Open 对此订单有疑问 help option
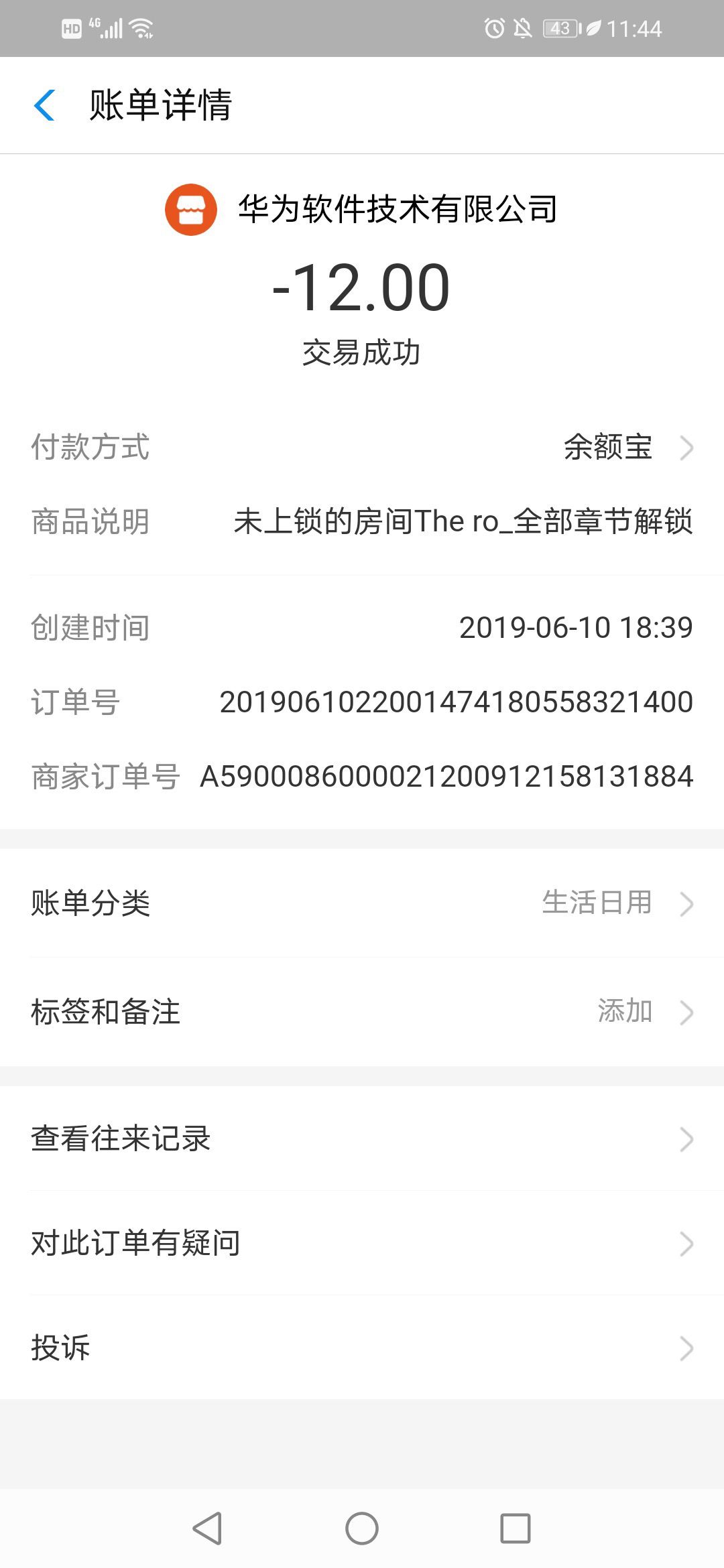This screenshot has height=1568, width=724. point(135,1244)
